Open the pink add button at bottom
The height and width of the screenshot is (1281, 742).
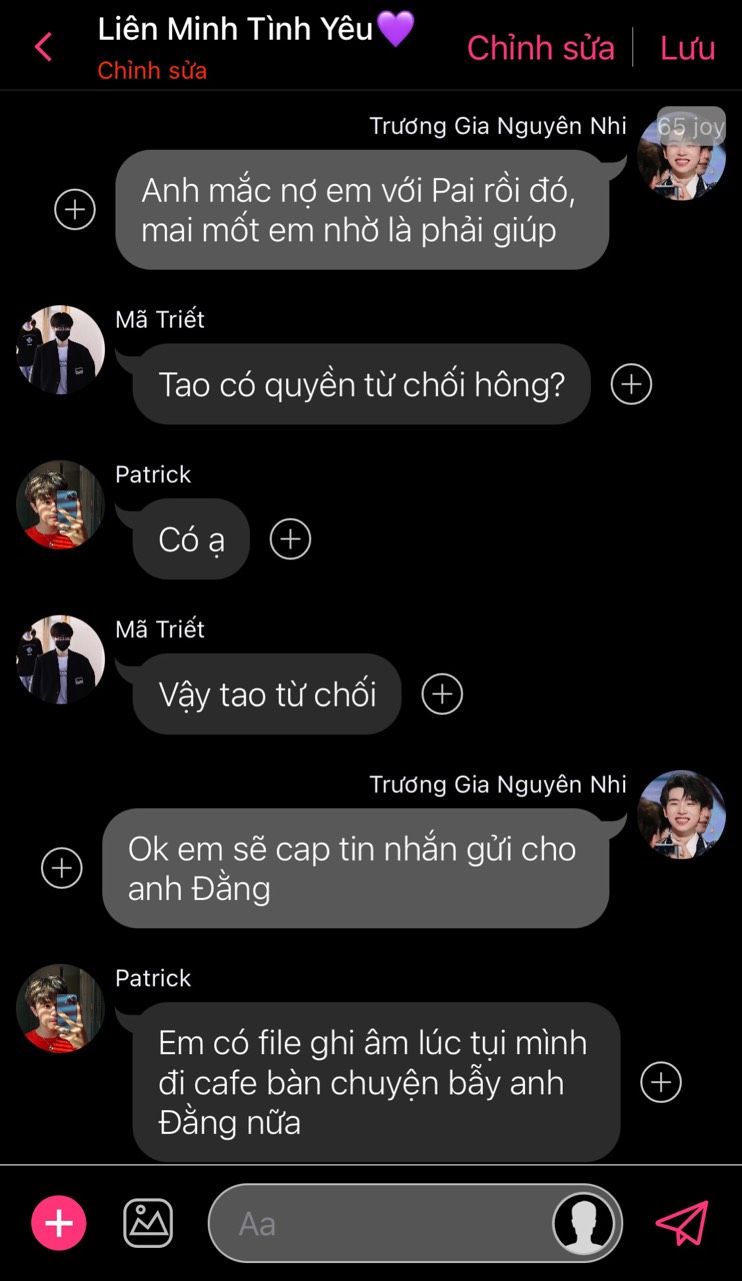[x=59, y=1223]
